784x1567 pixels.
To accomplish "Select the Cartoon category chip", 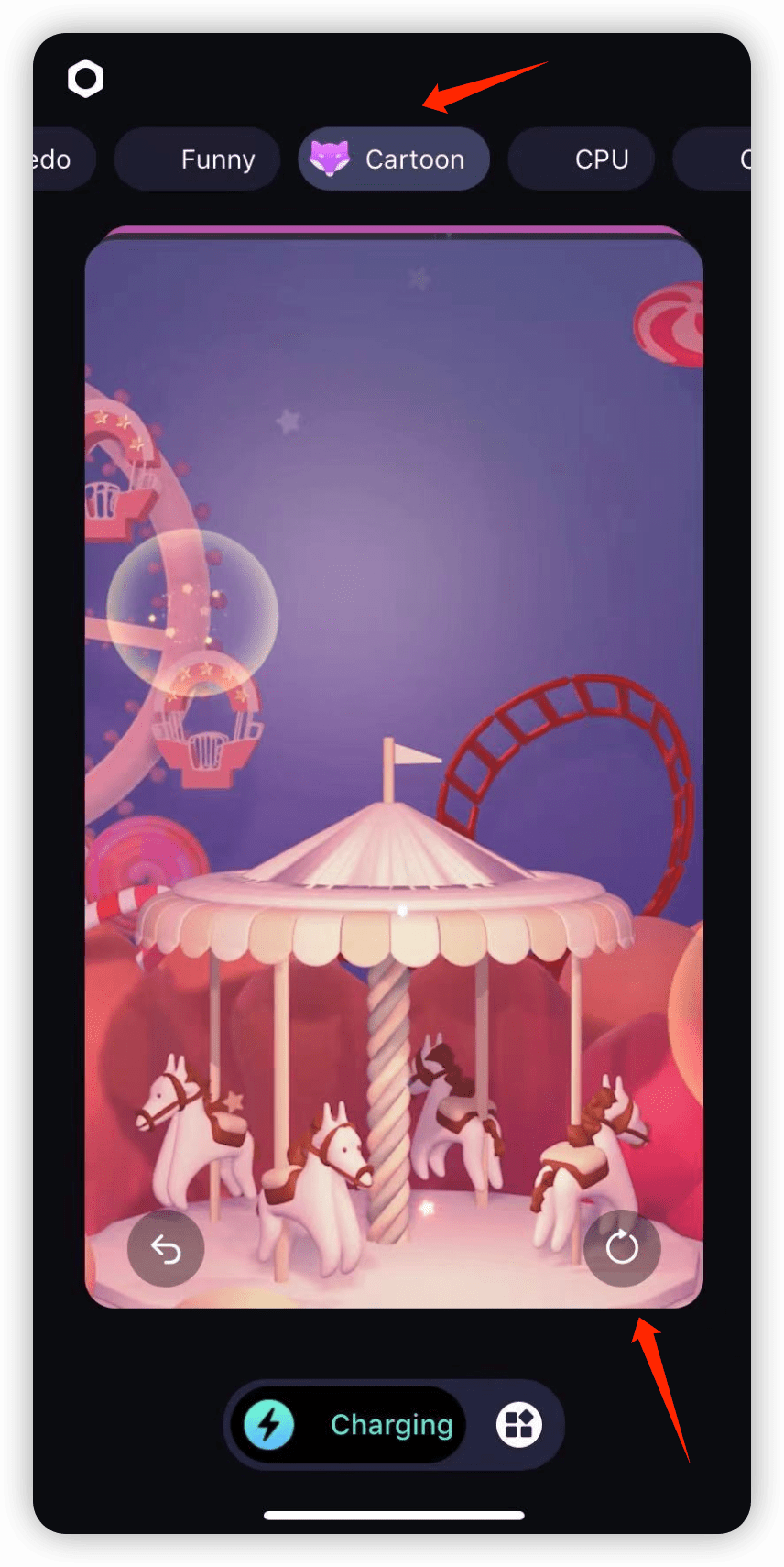I will click(394, 159).
